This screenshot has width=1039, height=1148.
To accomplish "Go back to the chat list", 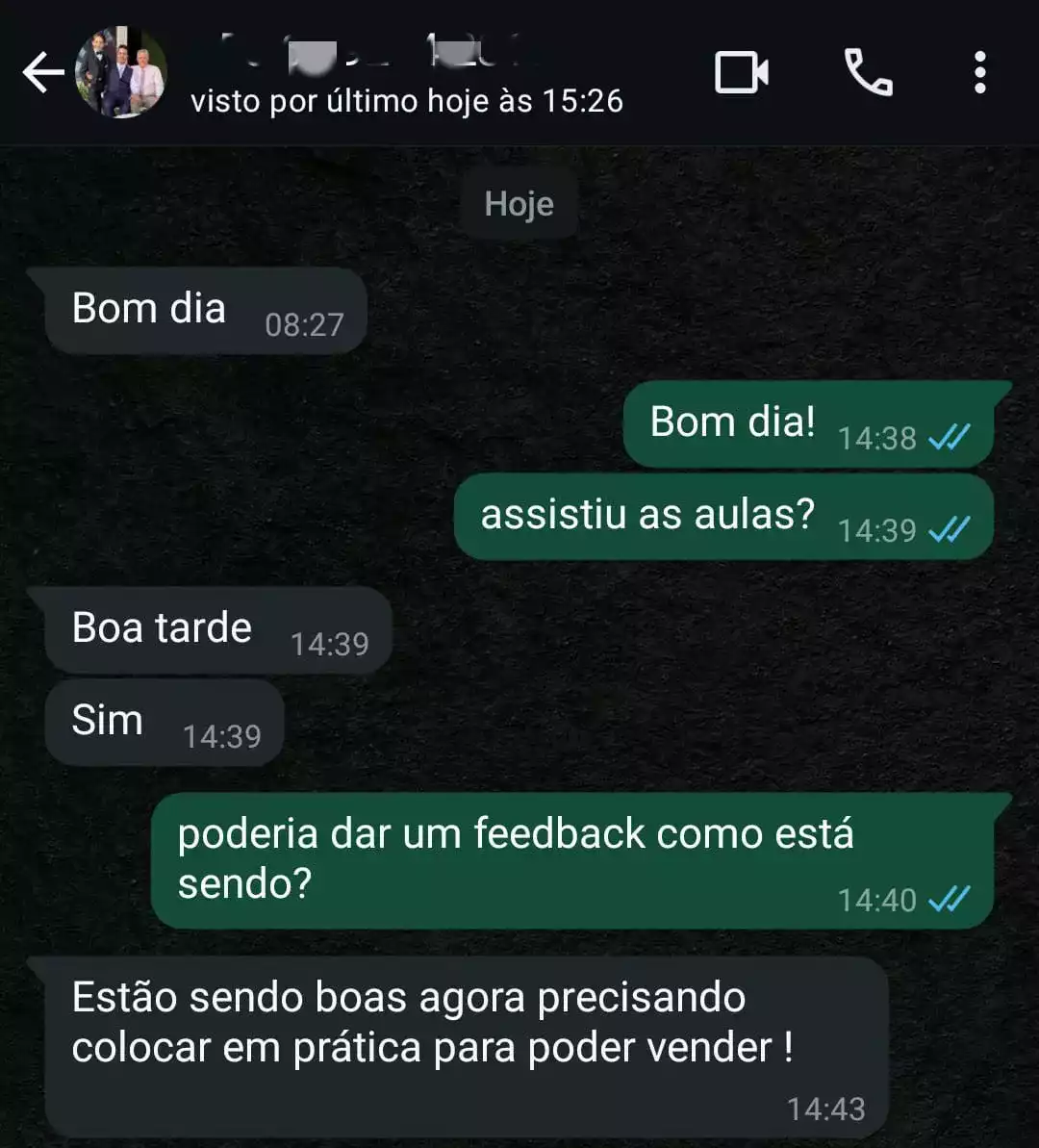I will (42, 73).
